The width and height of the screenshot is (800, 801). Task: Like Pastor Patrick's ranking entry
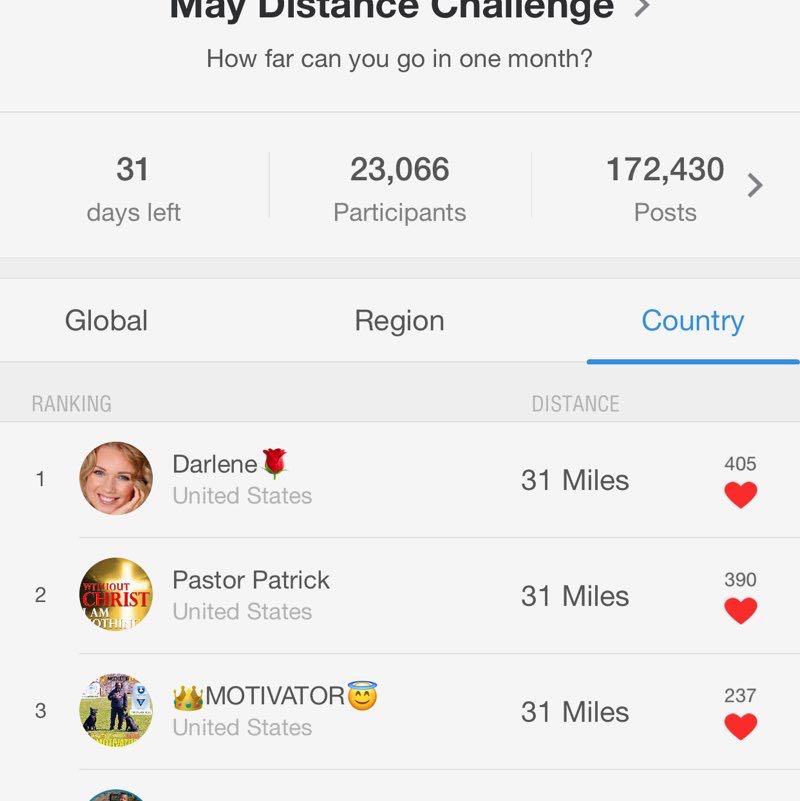pyautogui.click(x=740, y=610)
